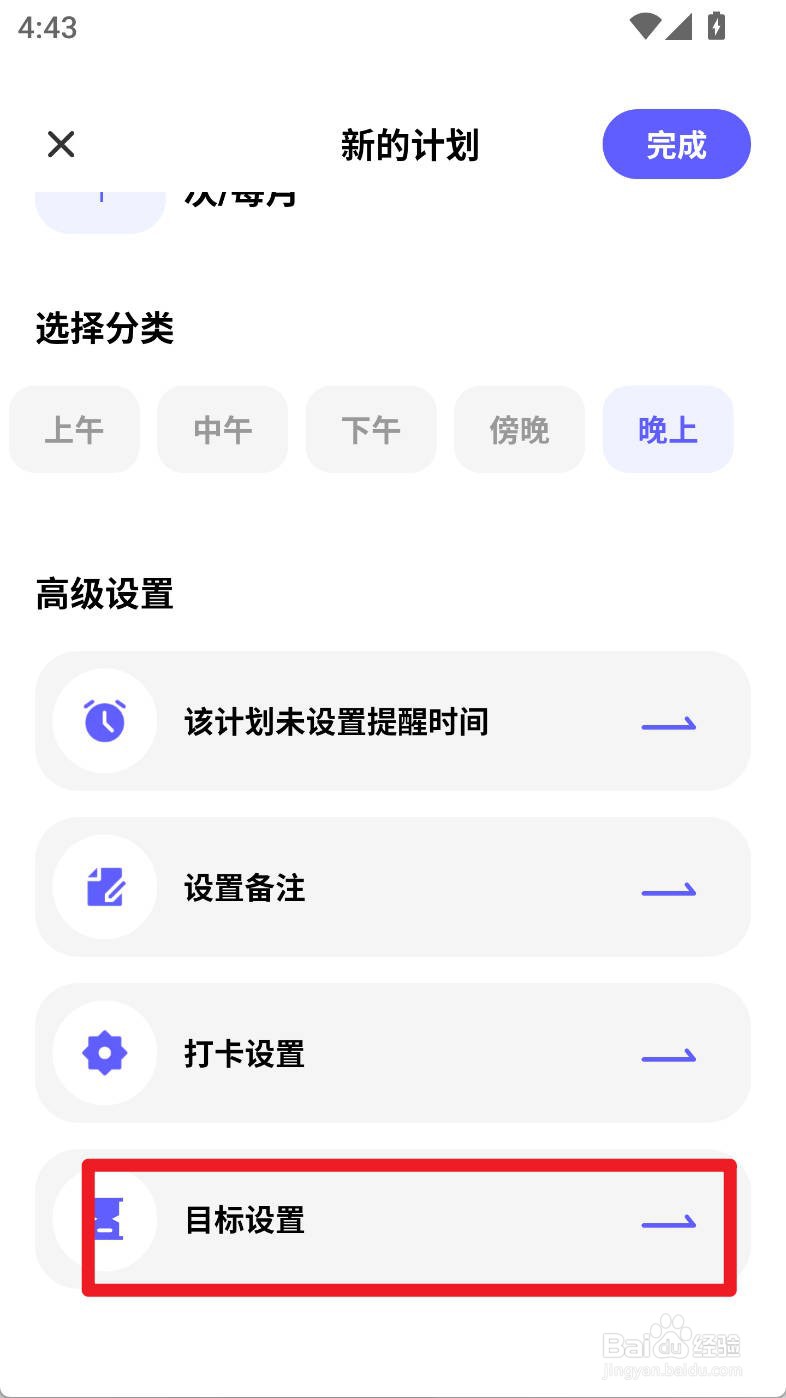This screenshot has height=1398, width=786.
Task: Tap 完成 to finish the plan
Action: click(676, 145)
